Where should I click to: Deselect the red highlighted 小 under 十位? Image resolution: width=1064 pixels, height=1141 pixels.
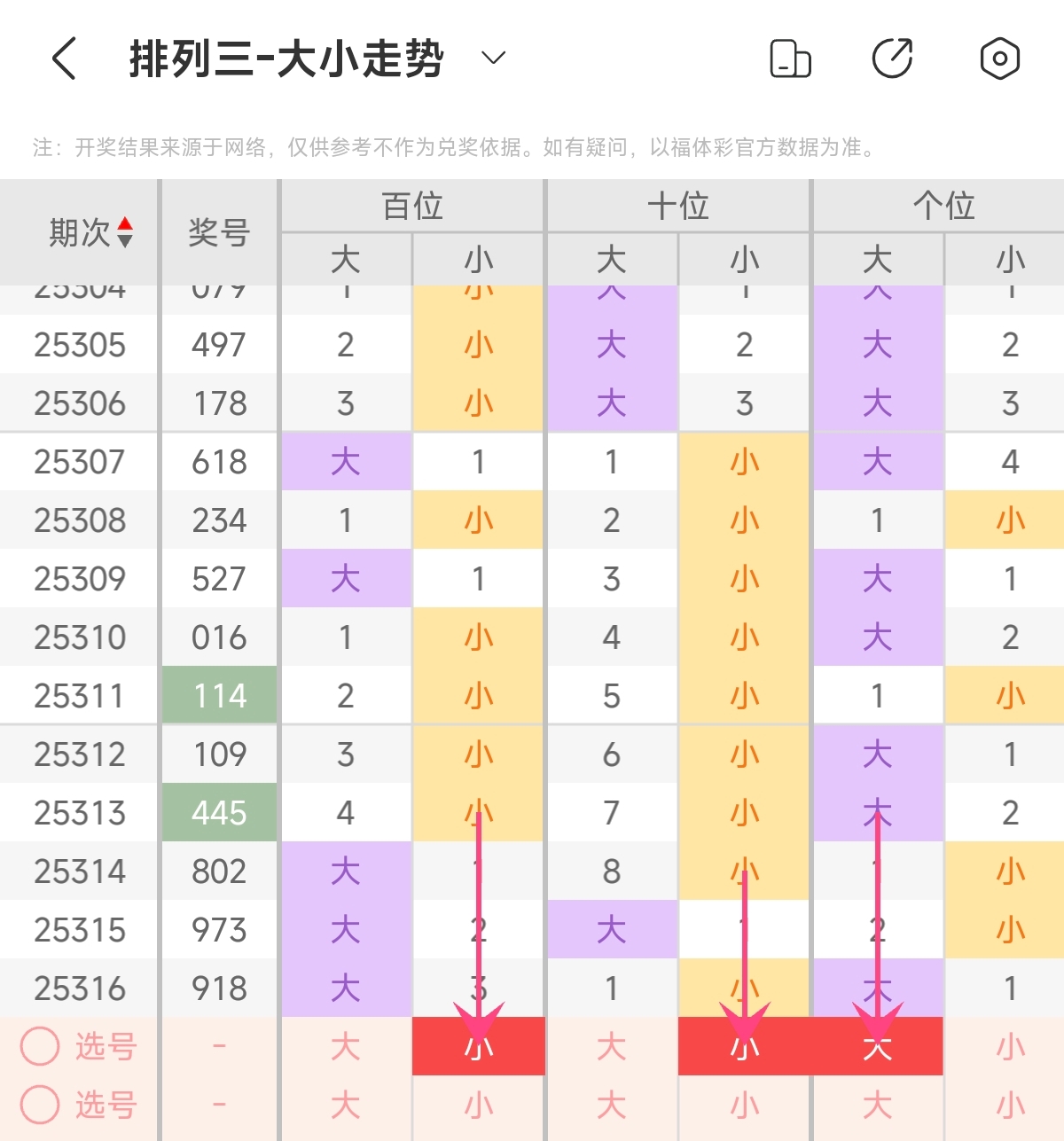coord(745,1047)
